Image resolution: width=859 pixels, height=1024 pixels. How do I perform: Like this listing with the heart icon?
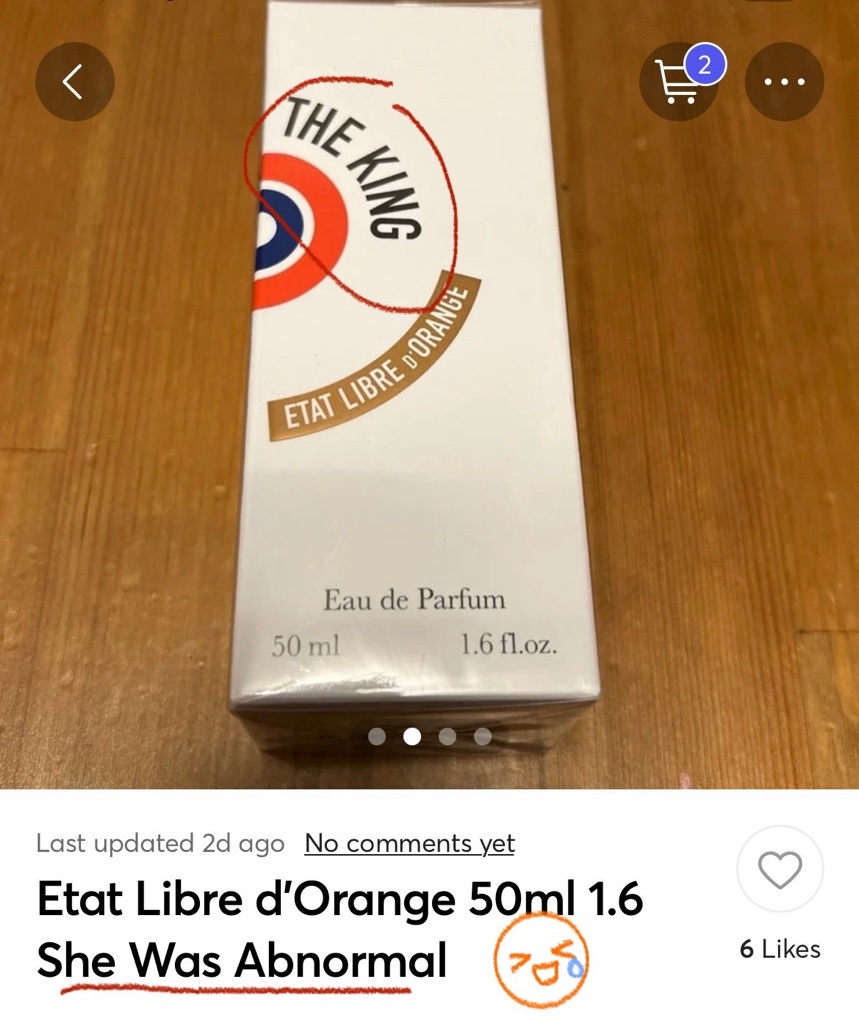780,869
